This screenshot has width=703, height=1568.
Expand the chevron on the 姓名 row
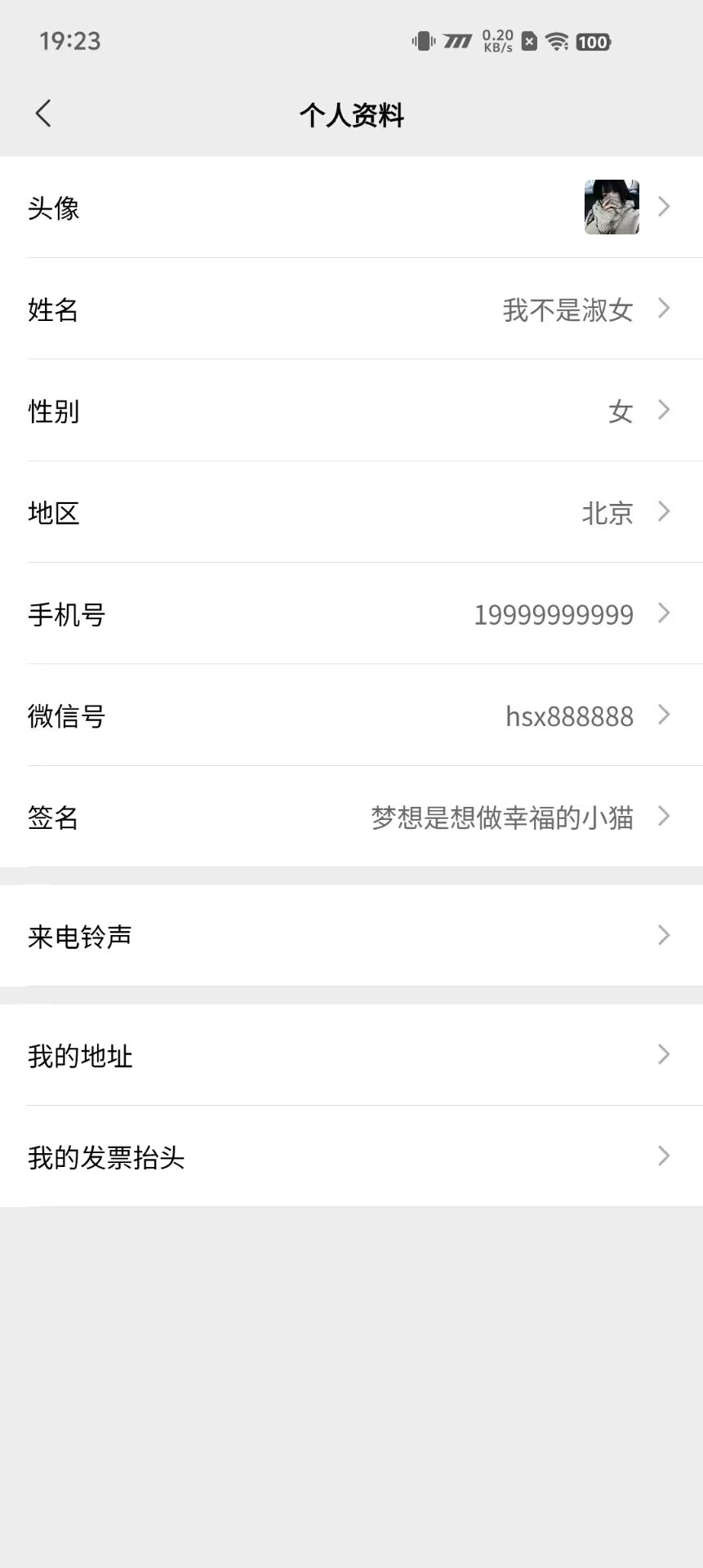point(664,310)
